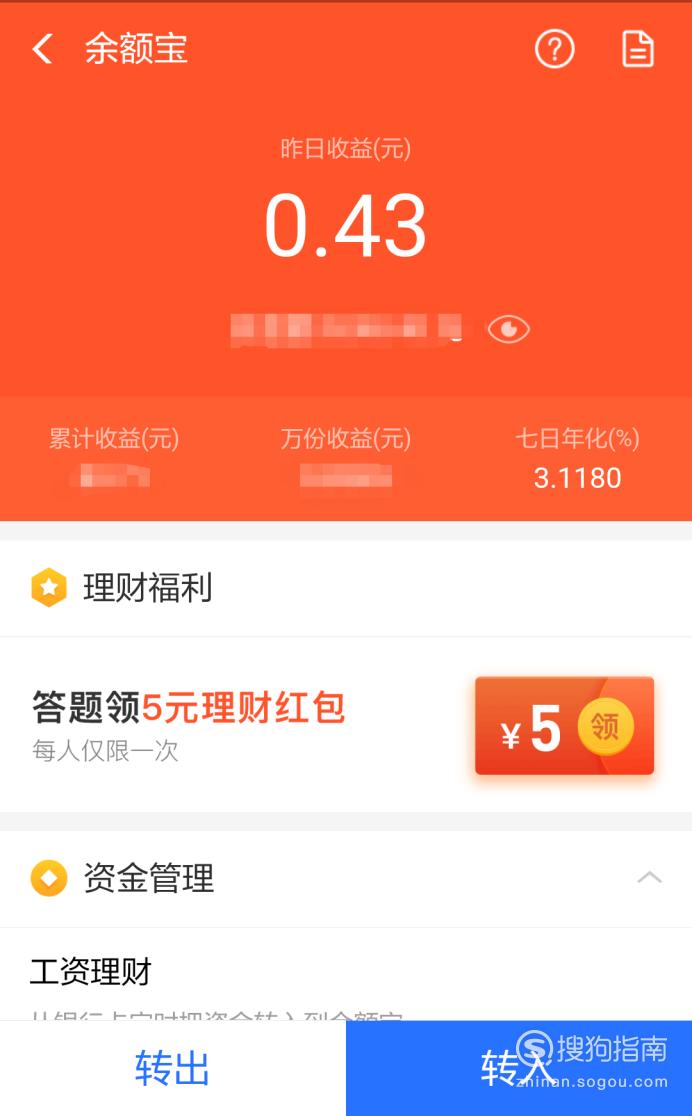692x1116 pixels.
Task: Open the help question mark icon
Action: coord(555,49)
